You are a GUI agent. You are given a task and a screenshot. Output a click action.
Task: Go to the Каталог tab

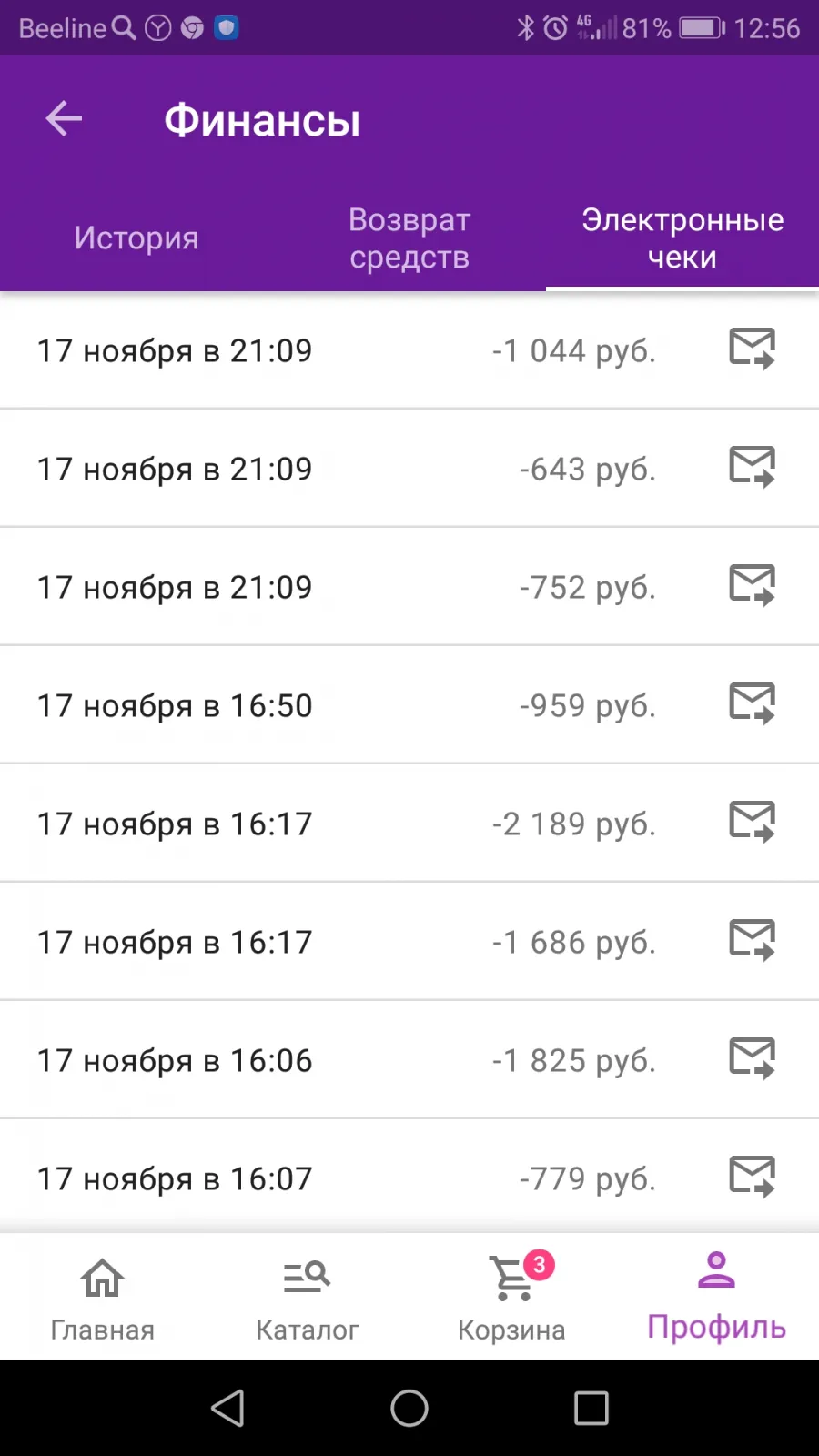click(308, 1299)
